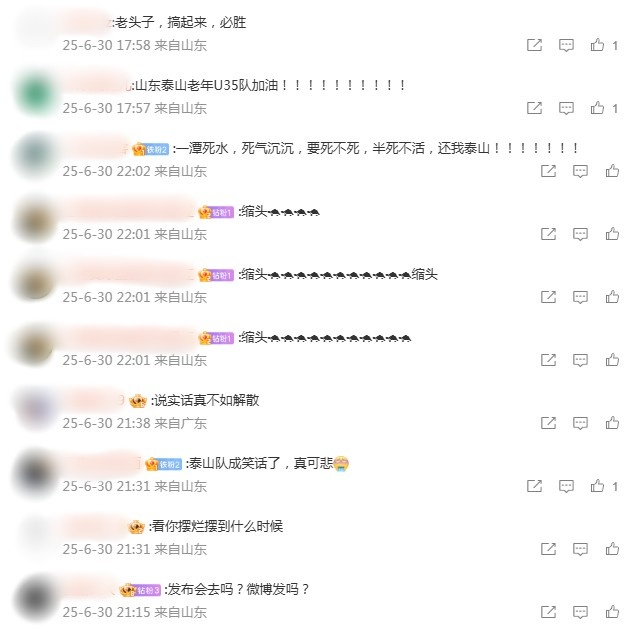This screenshot has width=636, height=629.
Task: Like the '泰山队成笑话了，真可悲' comment
Action: (598, 486)
